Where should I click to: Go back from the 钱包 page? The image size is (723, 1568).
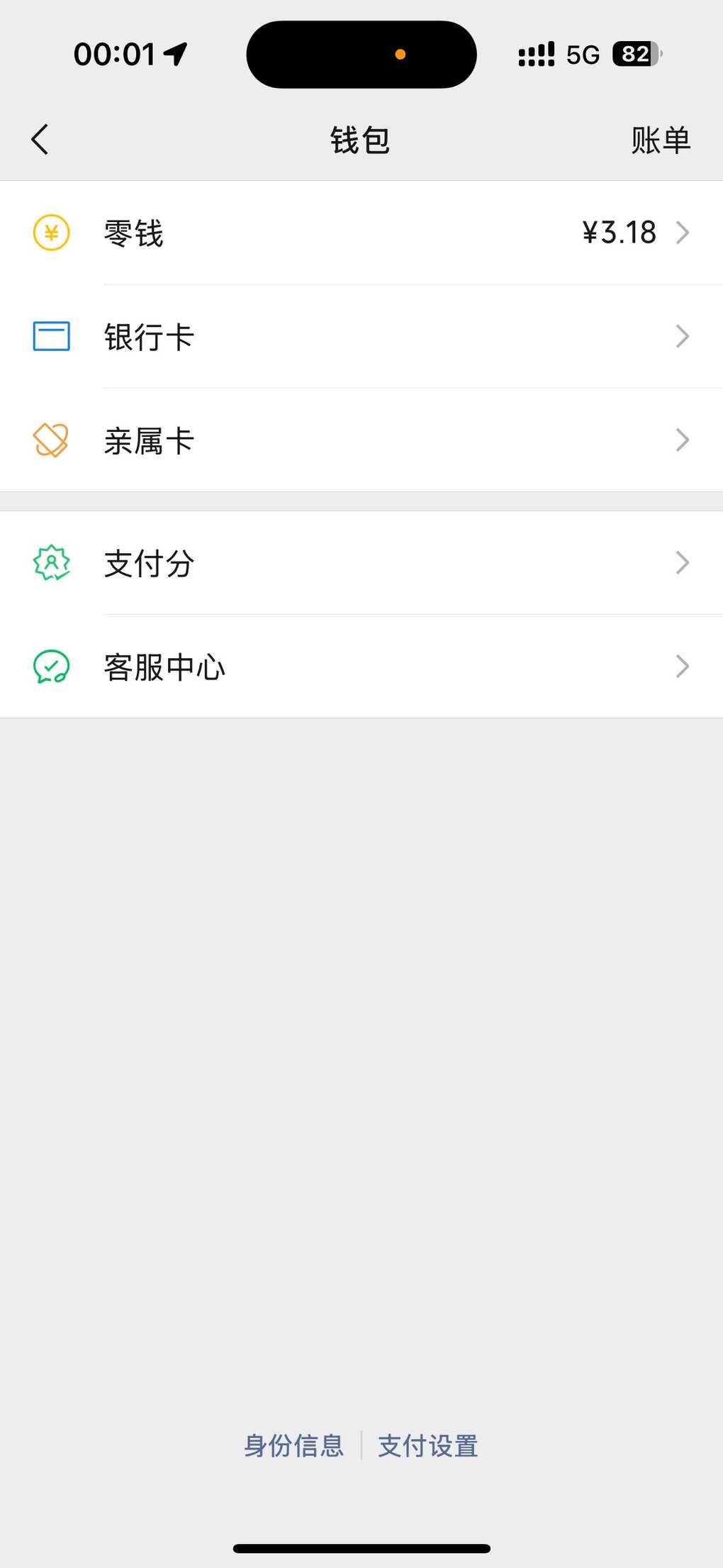40,139
